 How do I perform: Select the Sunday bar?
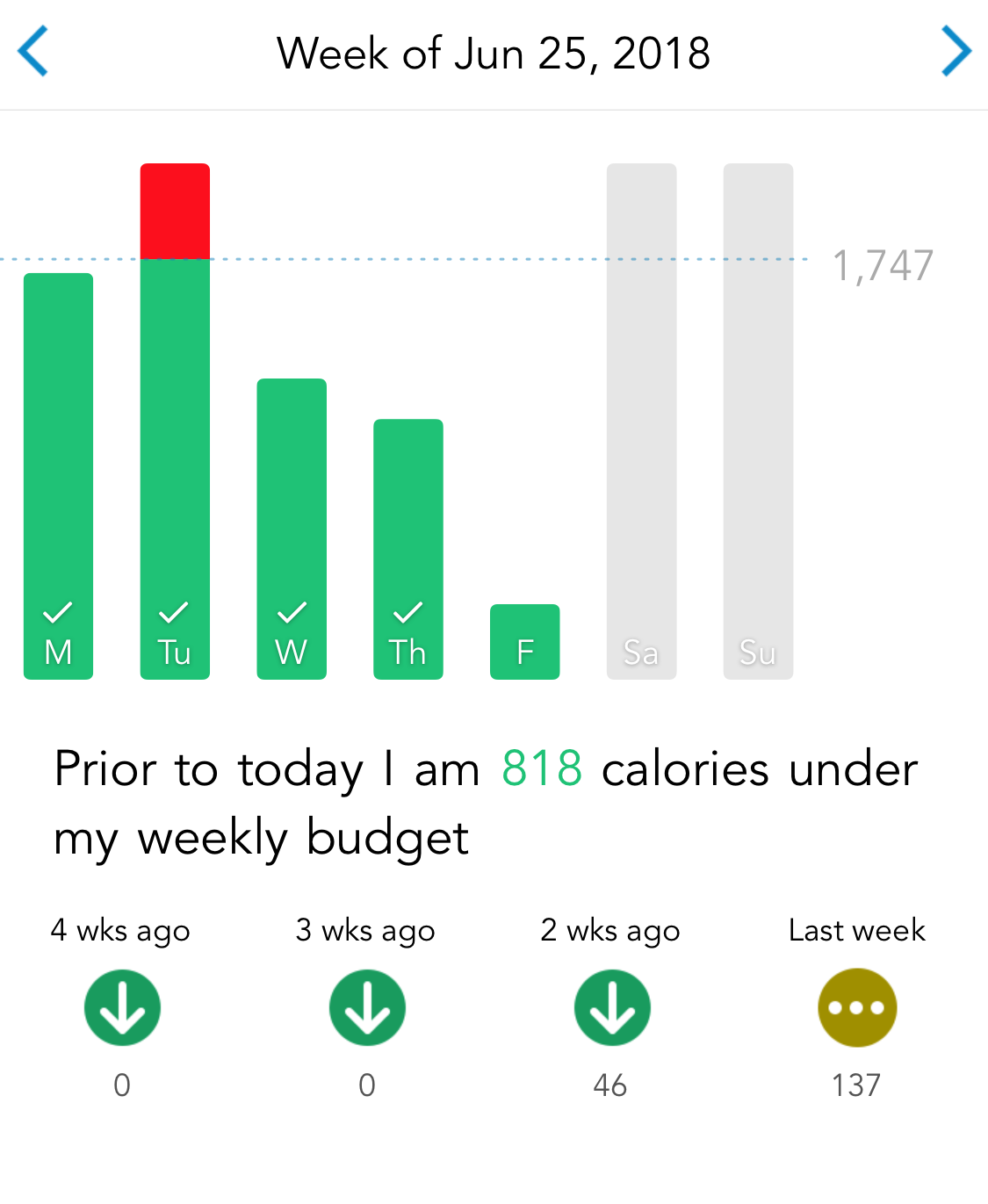[759, 422]
